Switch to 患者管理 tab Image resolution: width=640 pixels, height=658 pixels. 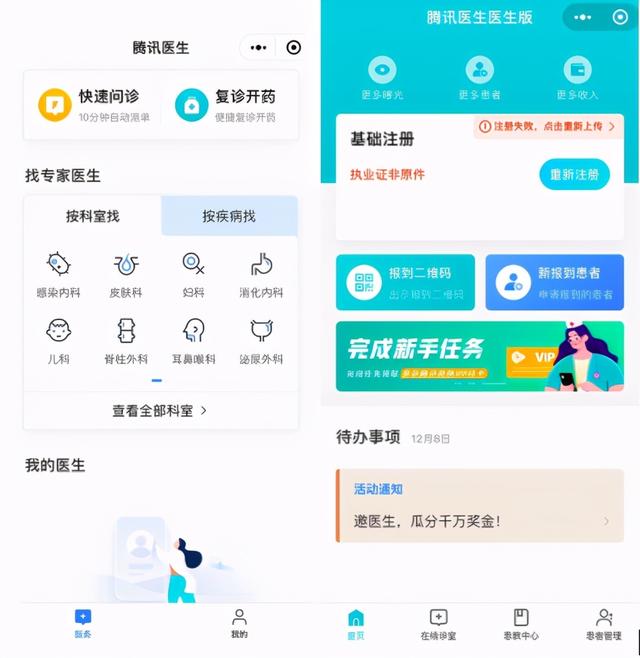tap(603, 624)
